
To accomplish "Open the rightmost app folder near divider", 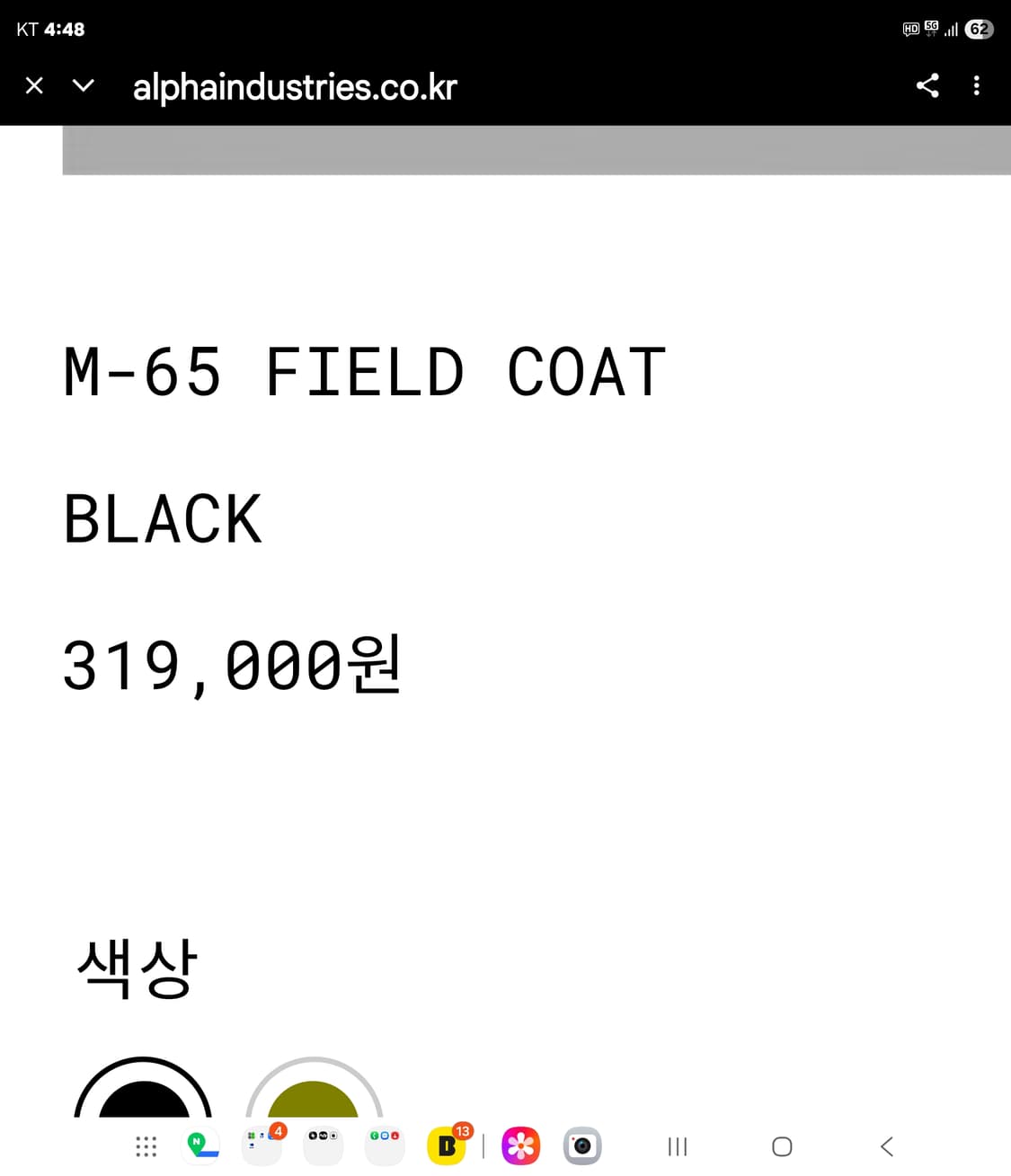I will (x=384, y=1145).
